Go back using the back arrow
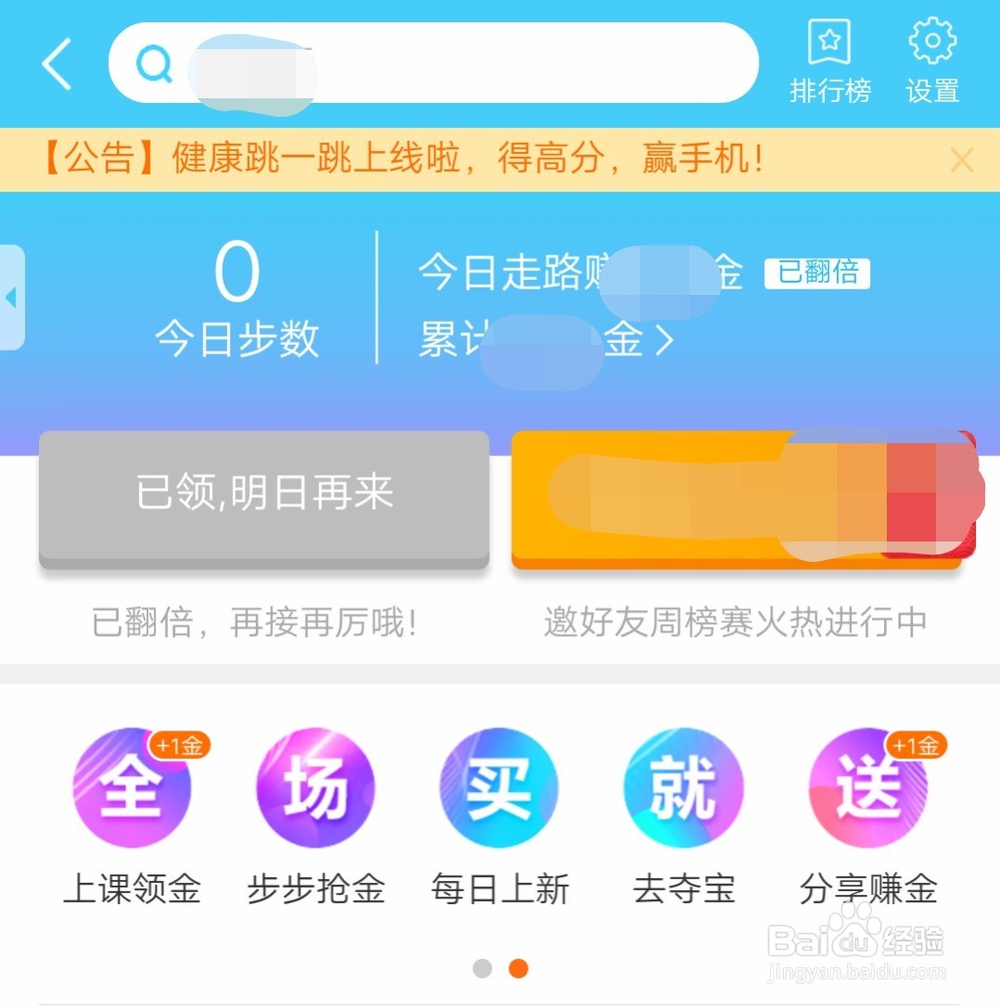This screenshot has height=1007, width=1000. pyautogui.click(x=55, y=63)
